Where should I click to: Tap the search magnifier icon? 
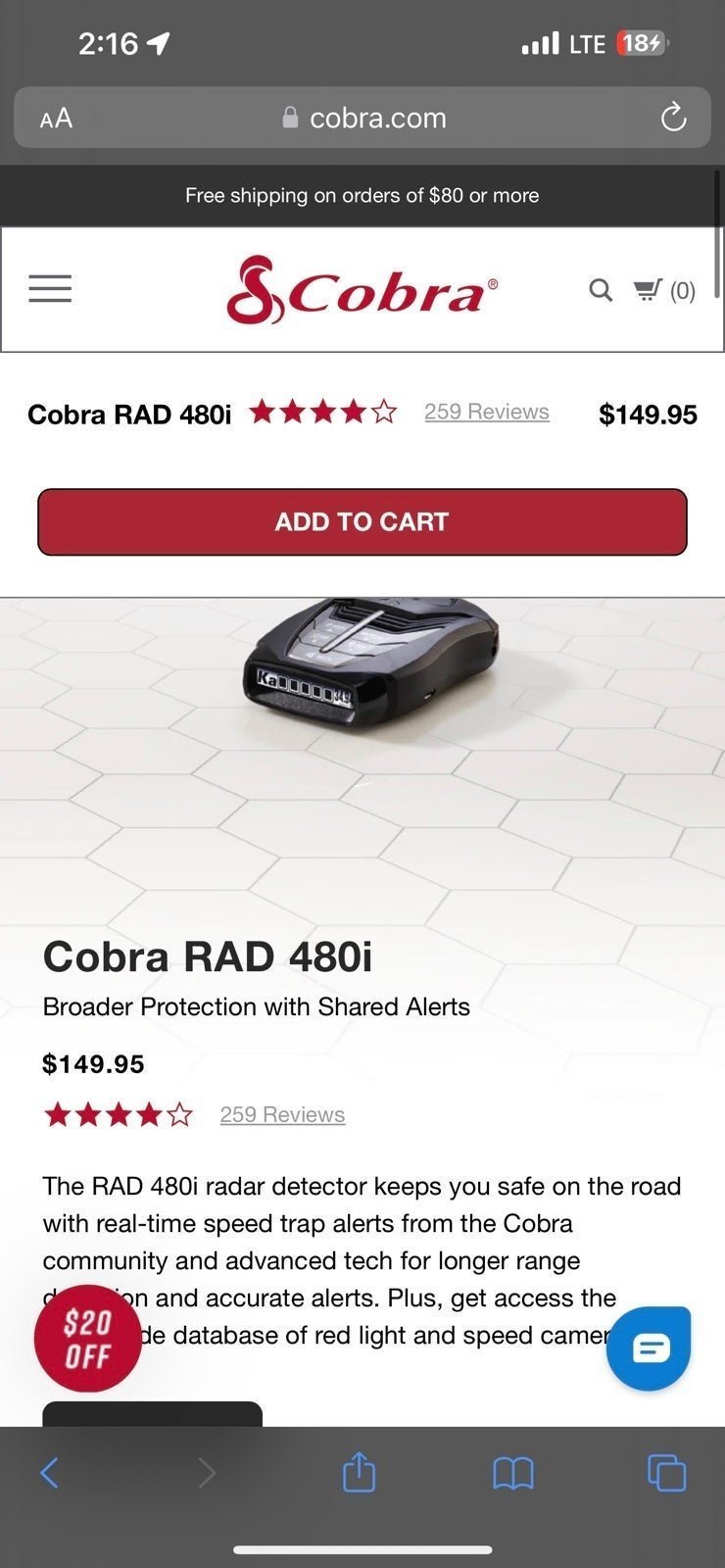pos(601,290)
